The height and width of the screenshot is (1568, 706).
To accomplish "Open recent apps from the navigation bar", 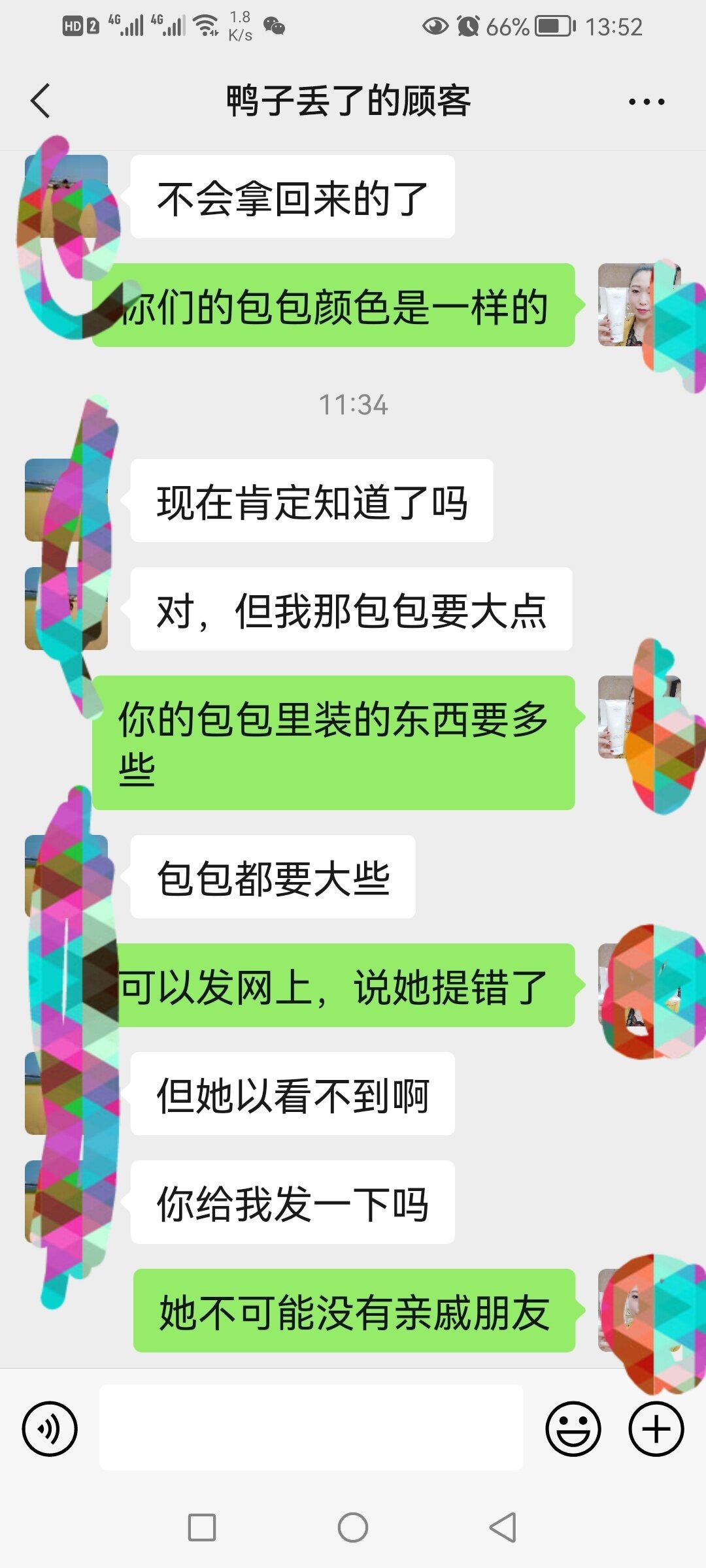I will (x=202, y=1527).
